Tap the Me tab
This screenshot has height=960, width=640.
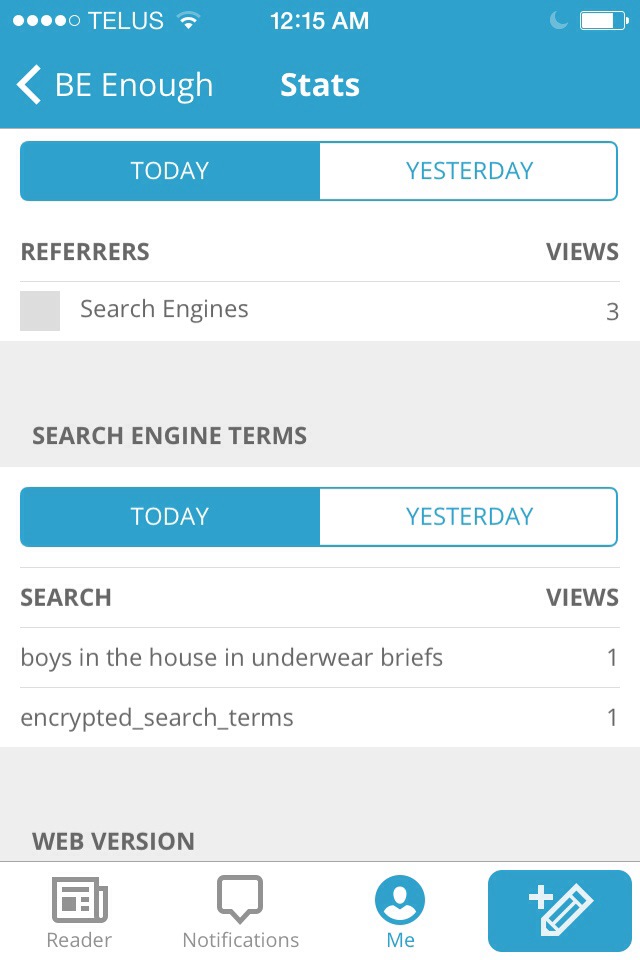[x=400, y=912]
